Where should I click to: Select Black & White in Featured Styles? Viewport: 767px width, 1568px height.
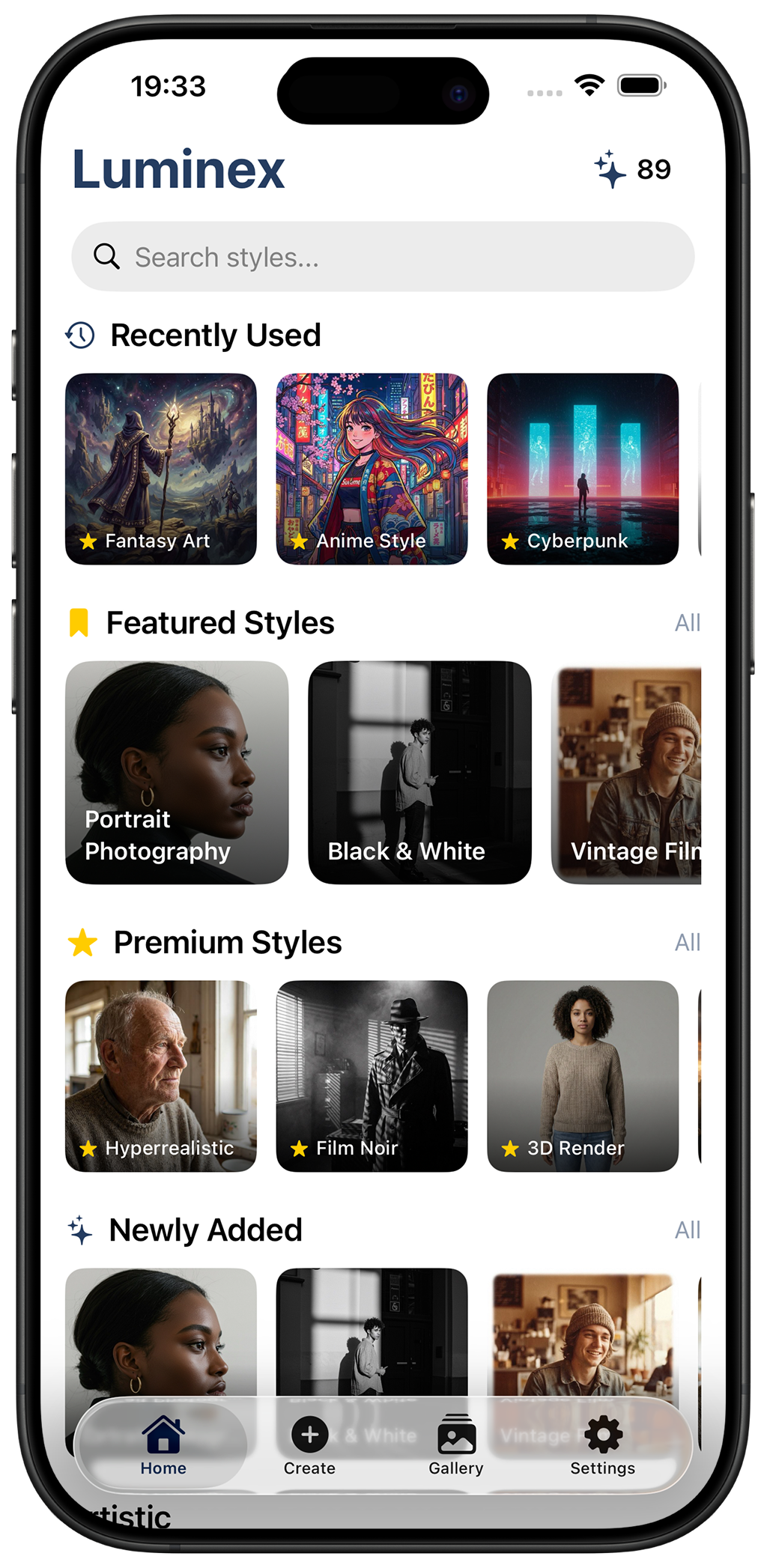click(x=419, y=772)
